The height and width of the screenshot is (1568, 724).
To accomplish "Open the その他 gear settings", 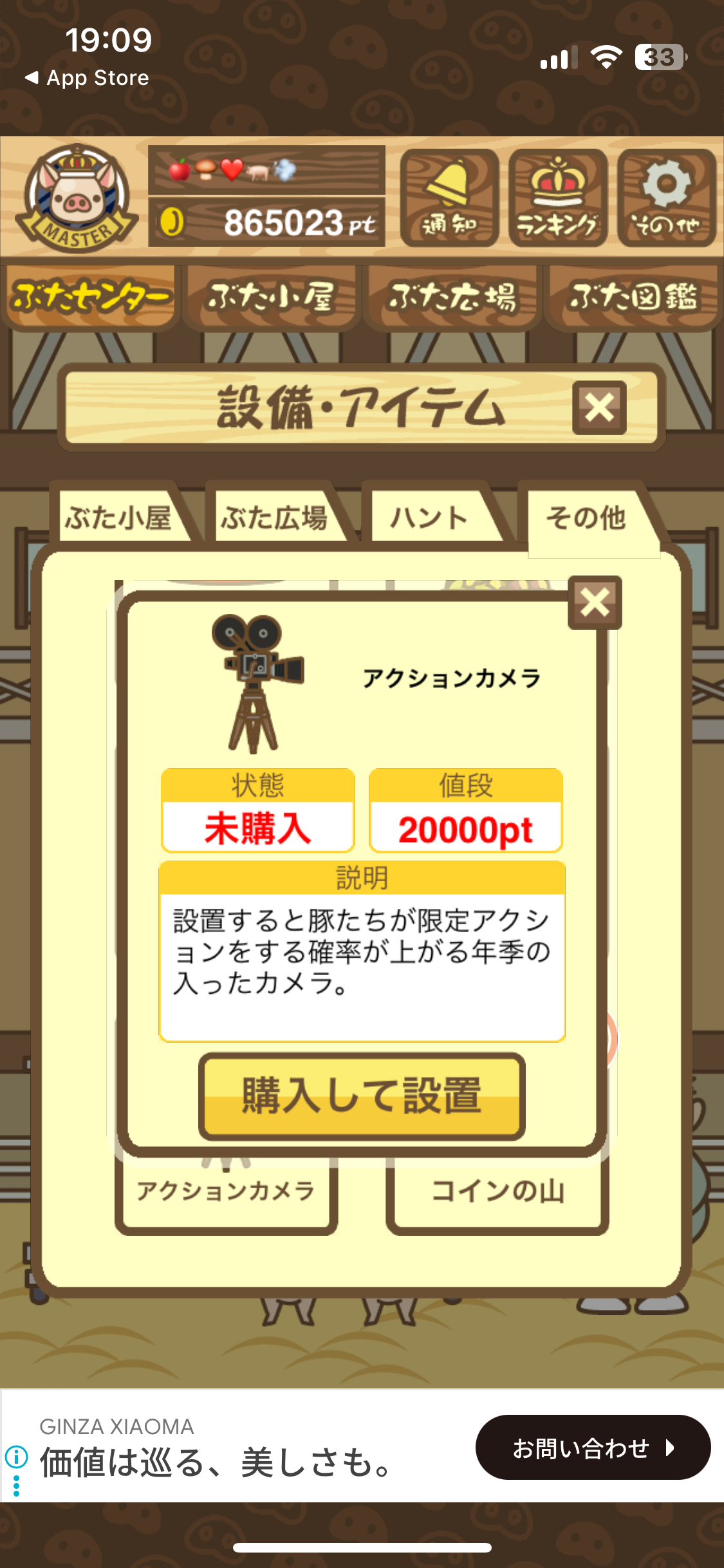I will (x=666, y=198).
